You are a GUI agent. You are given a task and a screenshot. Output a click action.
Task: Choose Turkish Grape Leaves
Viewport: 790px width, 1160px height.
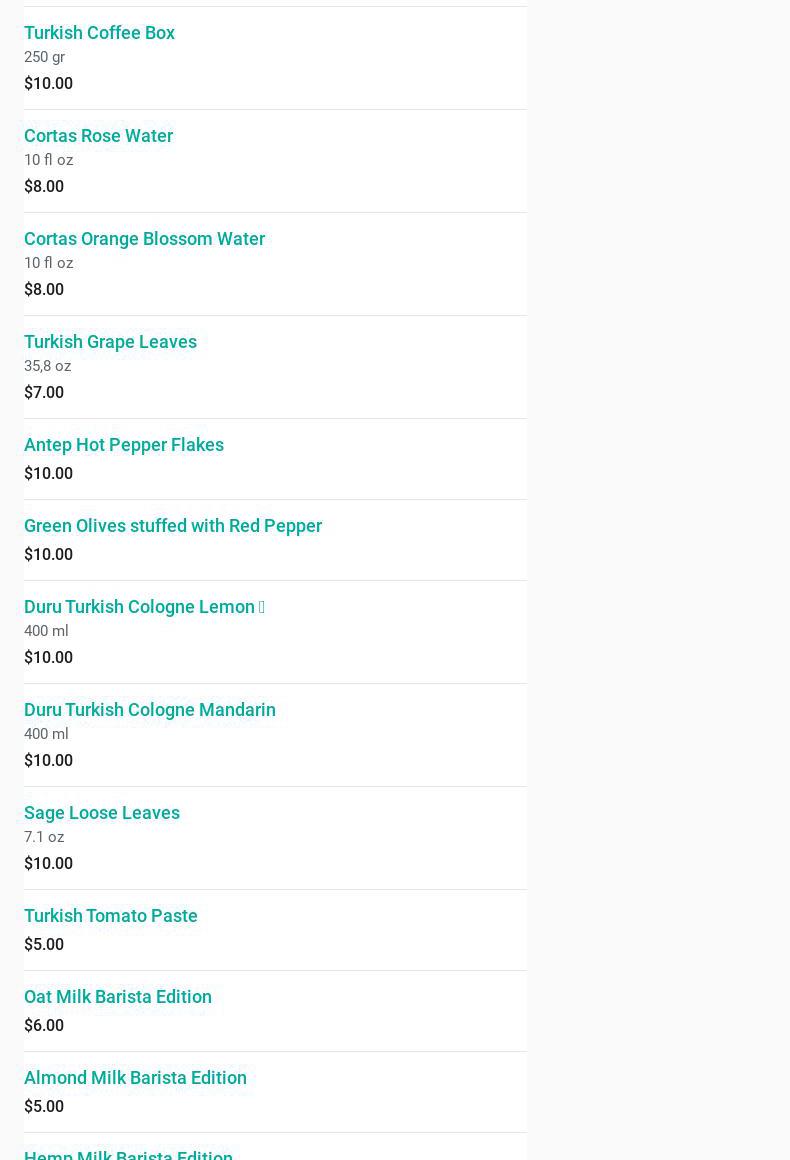[x=110, y=342]
